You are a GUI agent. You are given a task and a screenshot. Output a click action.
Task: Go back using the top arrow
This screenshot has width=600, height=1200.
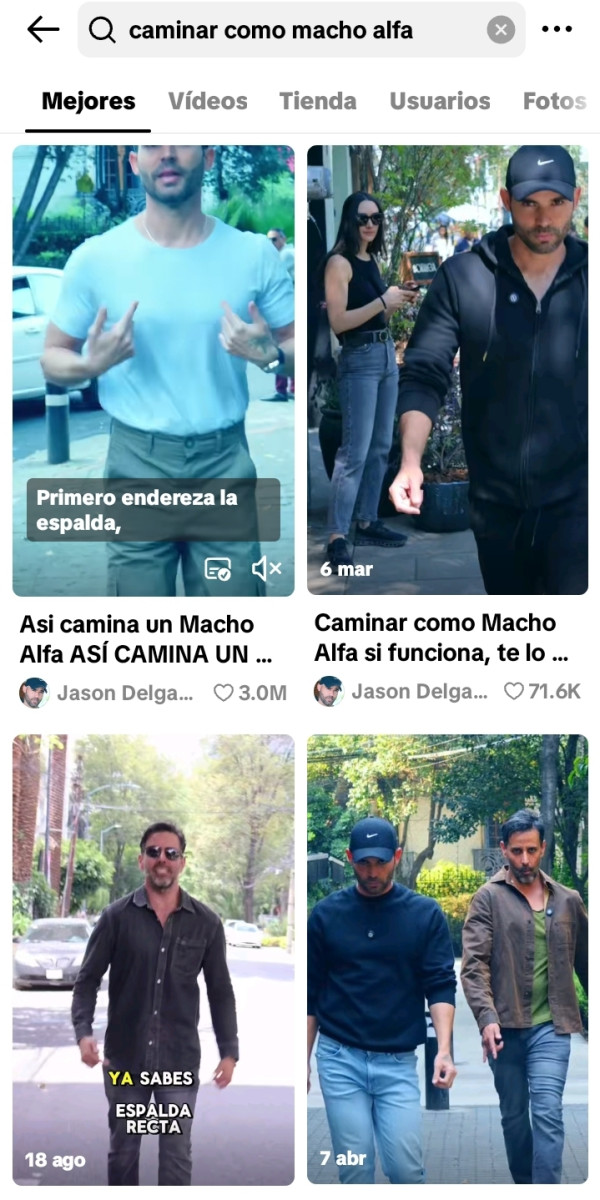43,30
